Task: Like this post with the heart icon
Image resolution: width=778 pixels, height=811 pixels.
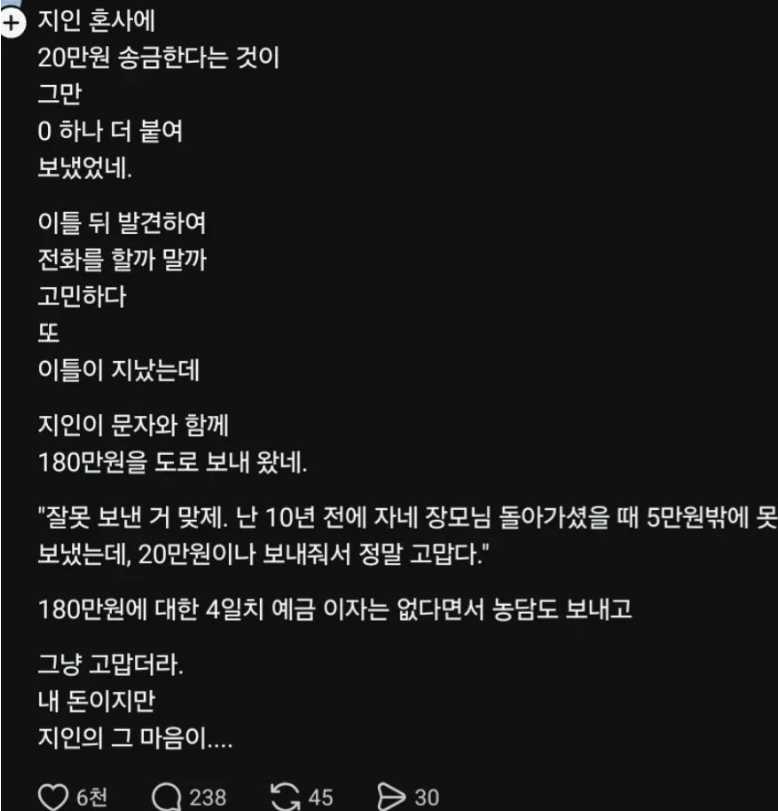Action: [x=53, y=797]
